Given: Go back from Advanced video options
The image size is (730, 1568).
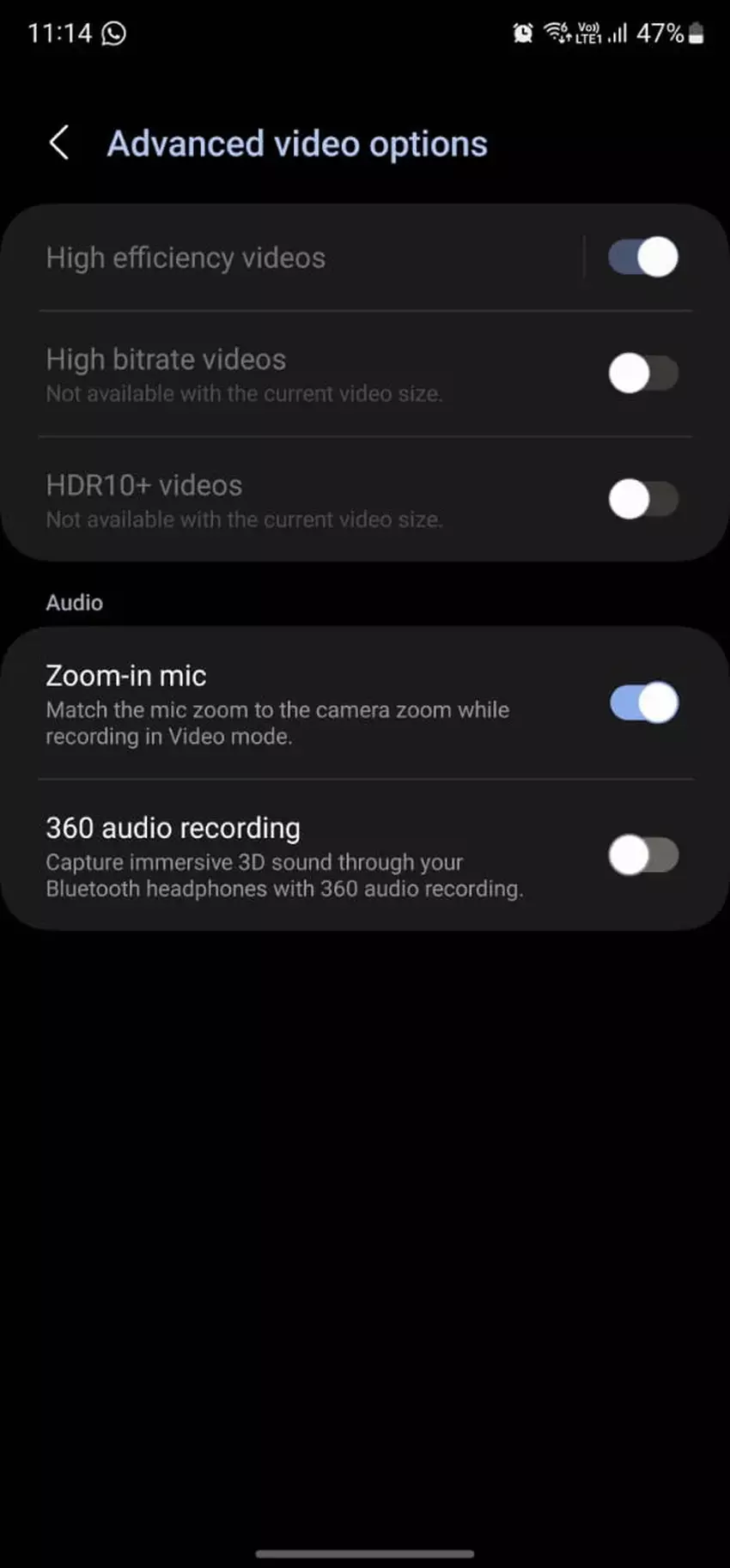Looking at the screenshot, I should (x=58, y=143).
